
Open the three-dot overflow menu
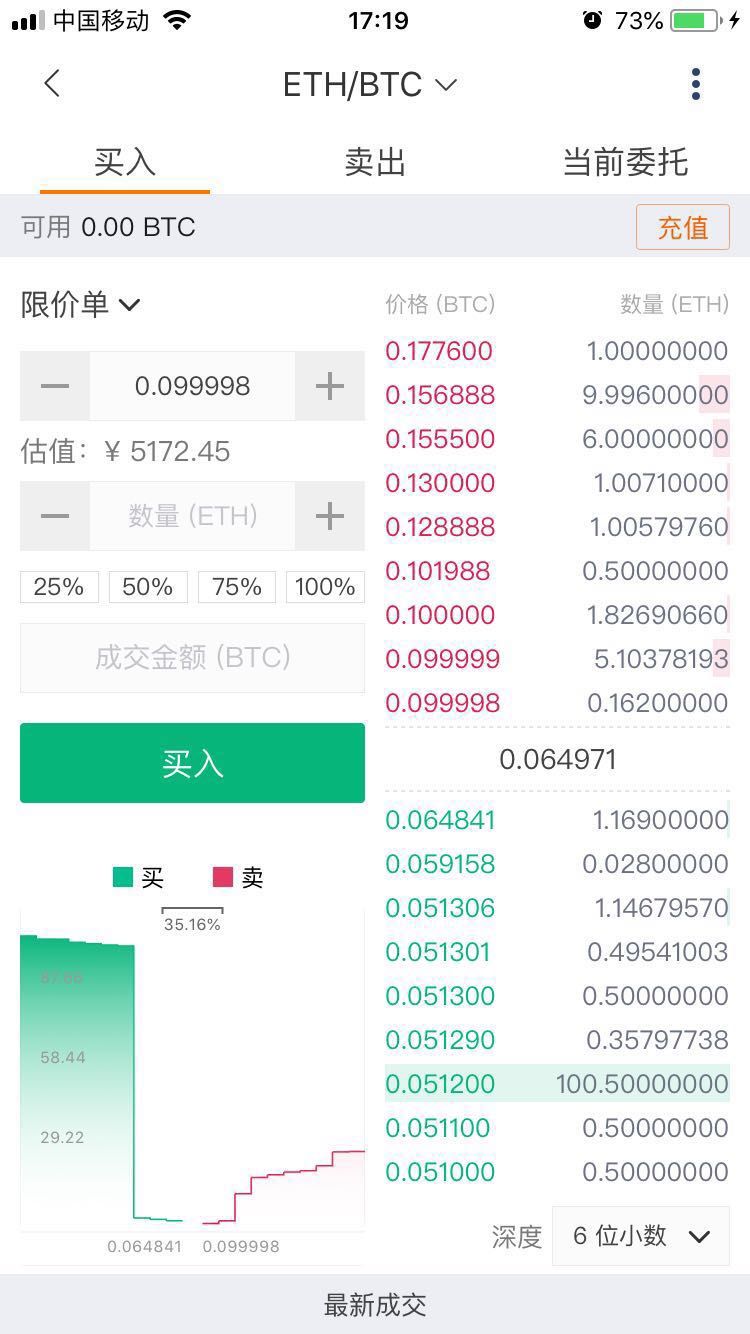point(695,84)
